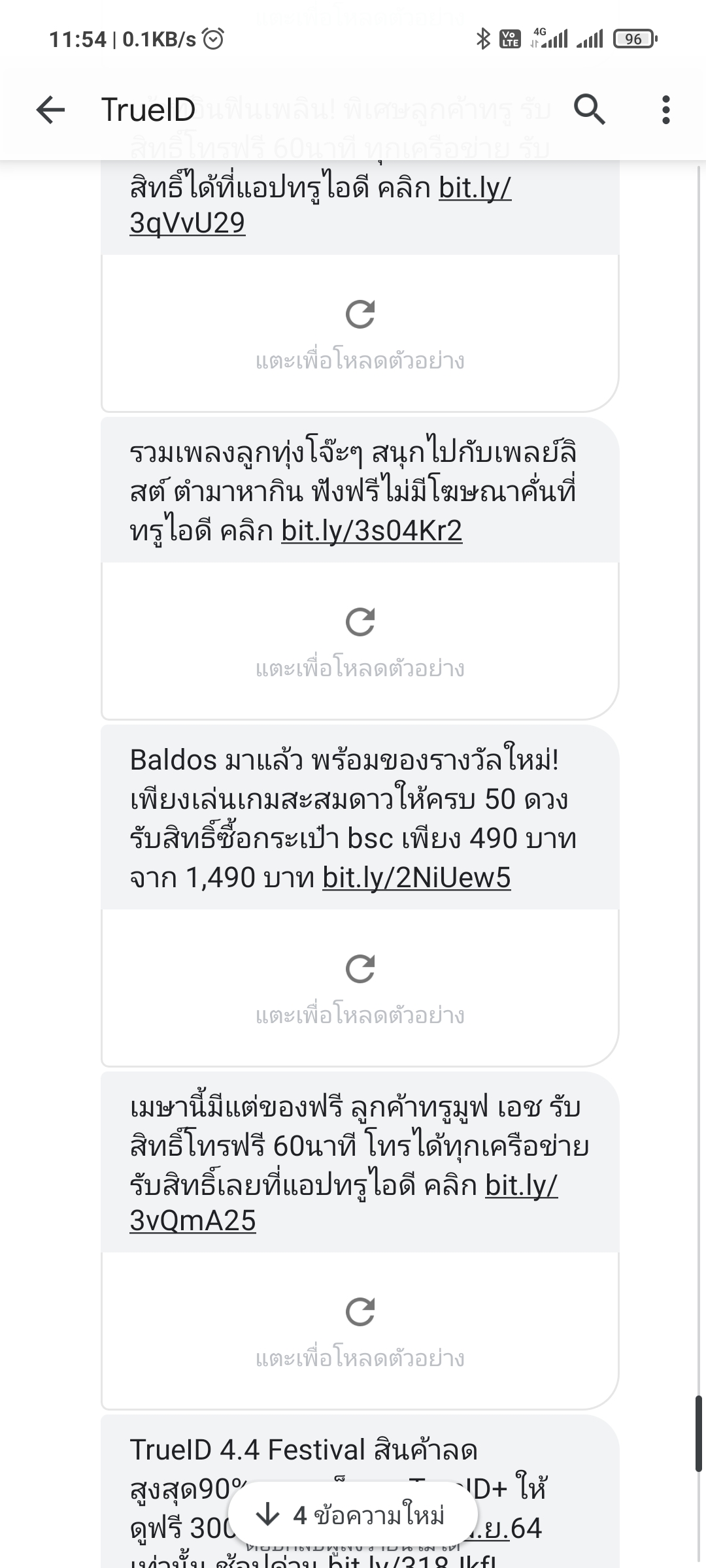
Task: Open the bit.ly/3vQmA25 link
Action: tap(344, 1202)
